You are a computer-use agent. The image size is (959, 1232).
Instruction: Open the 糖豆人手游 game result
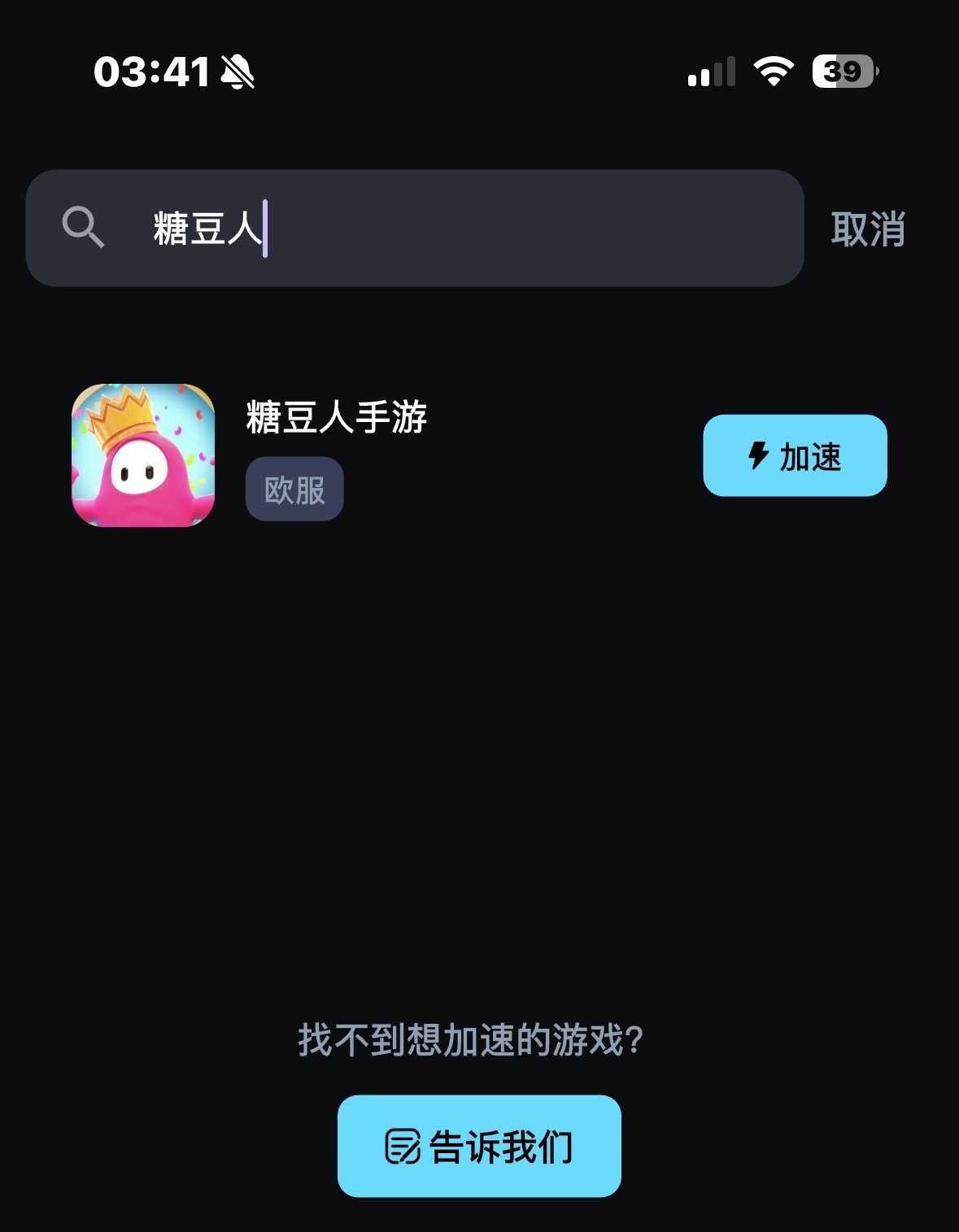(336, 417)
